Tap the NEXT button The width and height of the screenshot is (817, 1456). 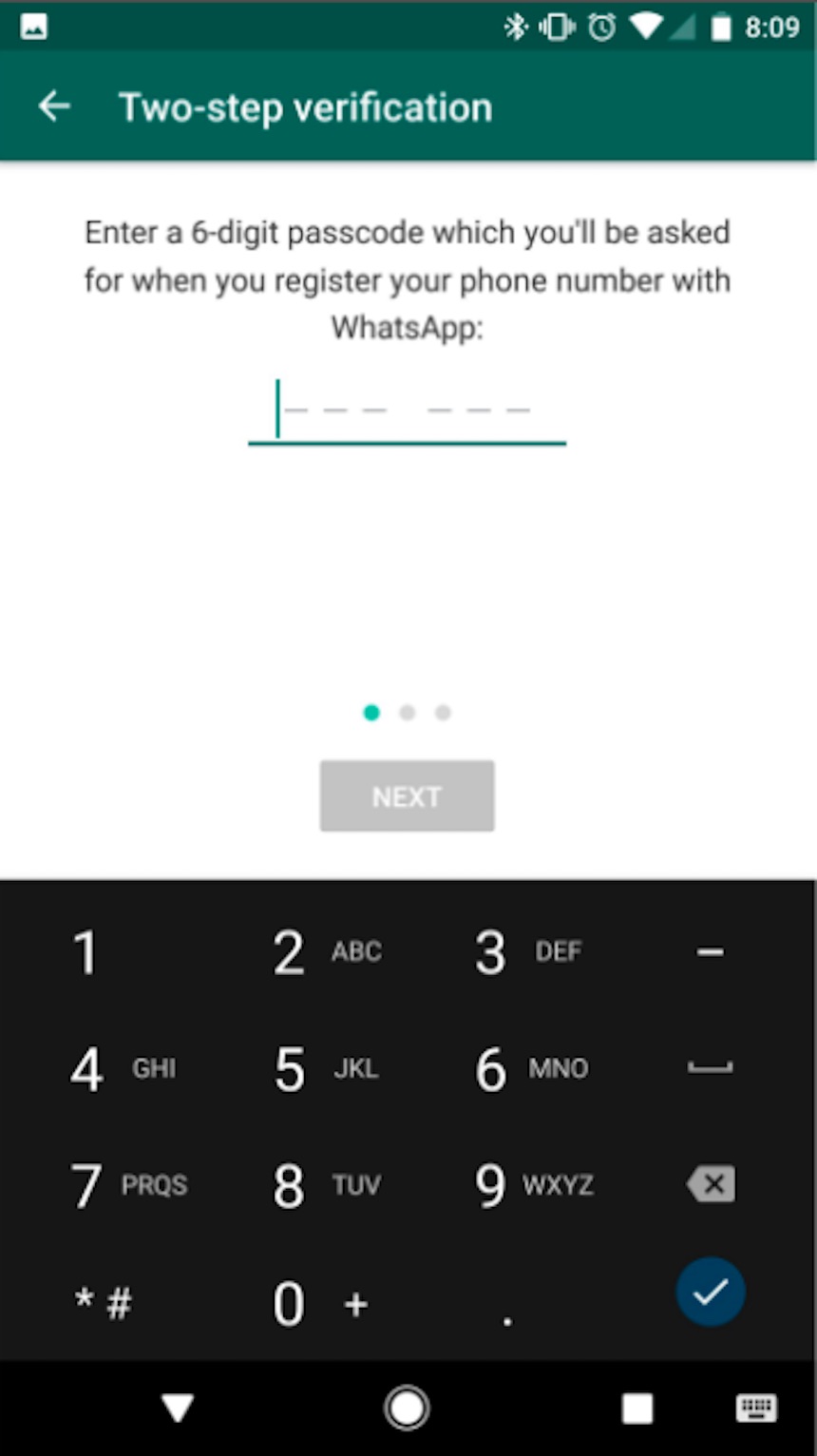[407, 796]
